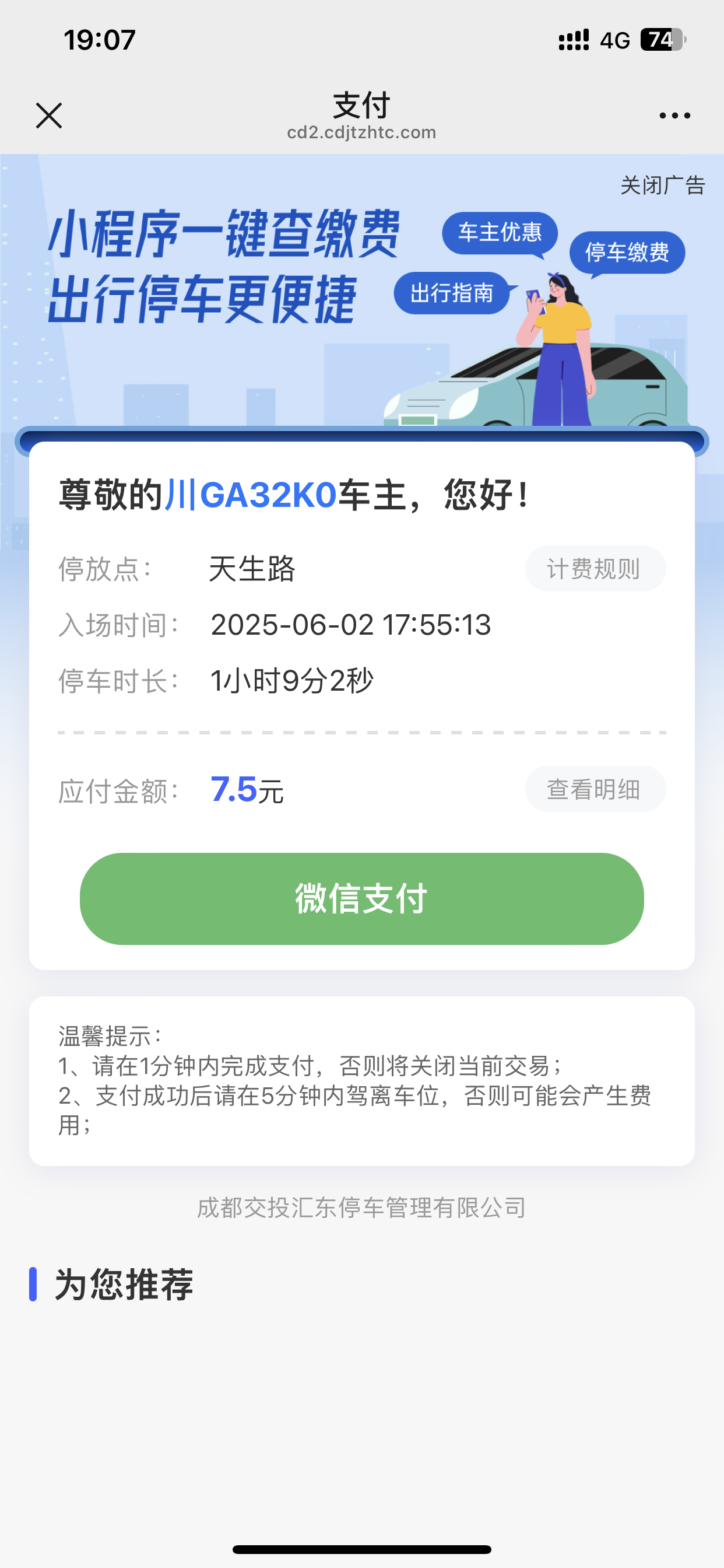Open the three-dot more options menu
This screenshot has height=1568, width=724.
[x=674, y=116]
